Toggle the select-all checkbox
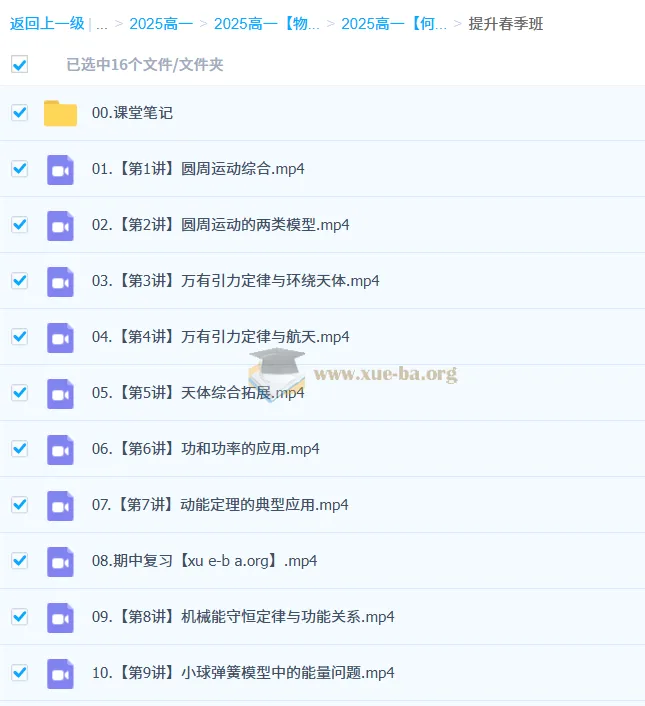The image size is (645, 706). click(19, 64)
